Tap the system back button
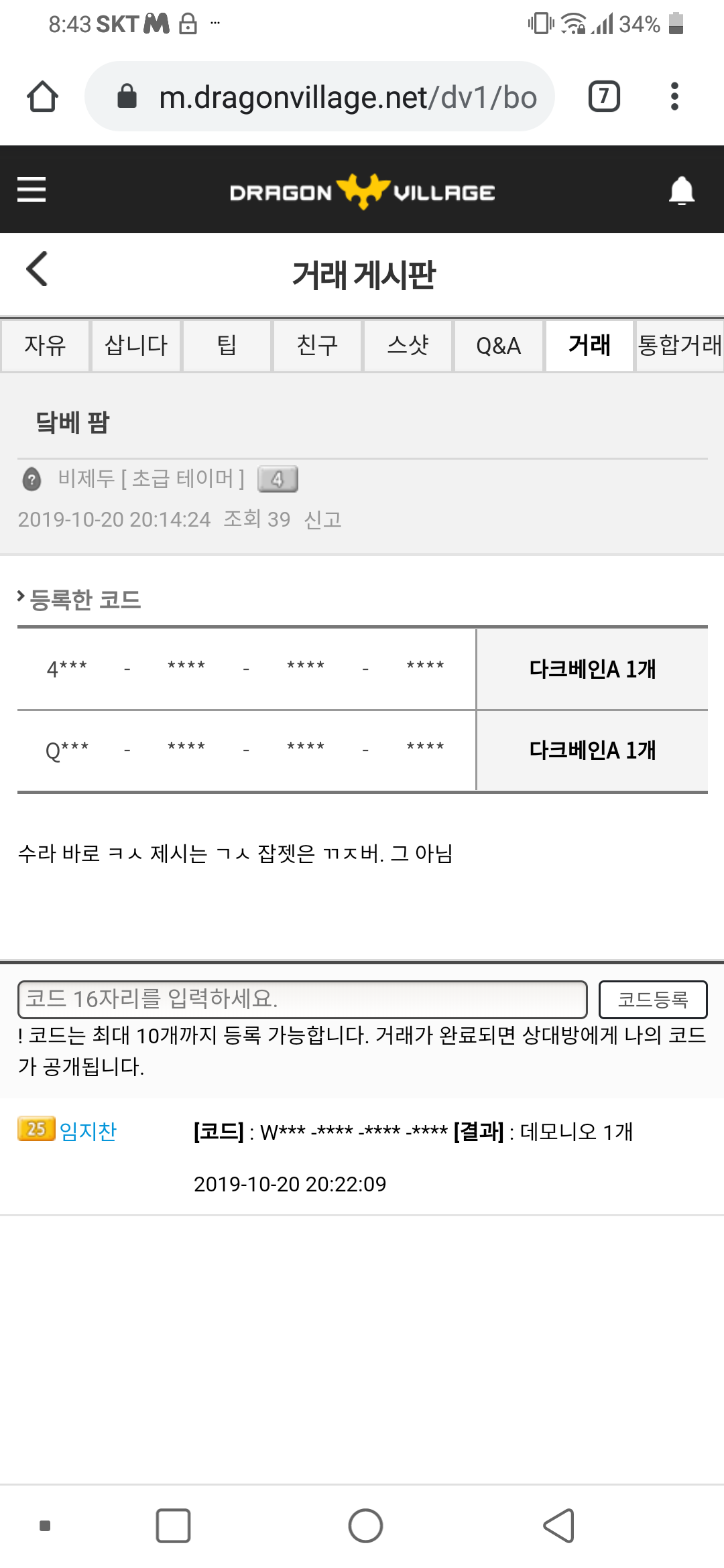The image size is (724, 1568). (x=558, y=1526)
